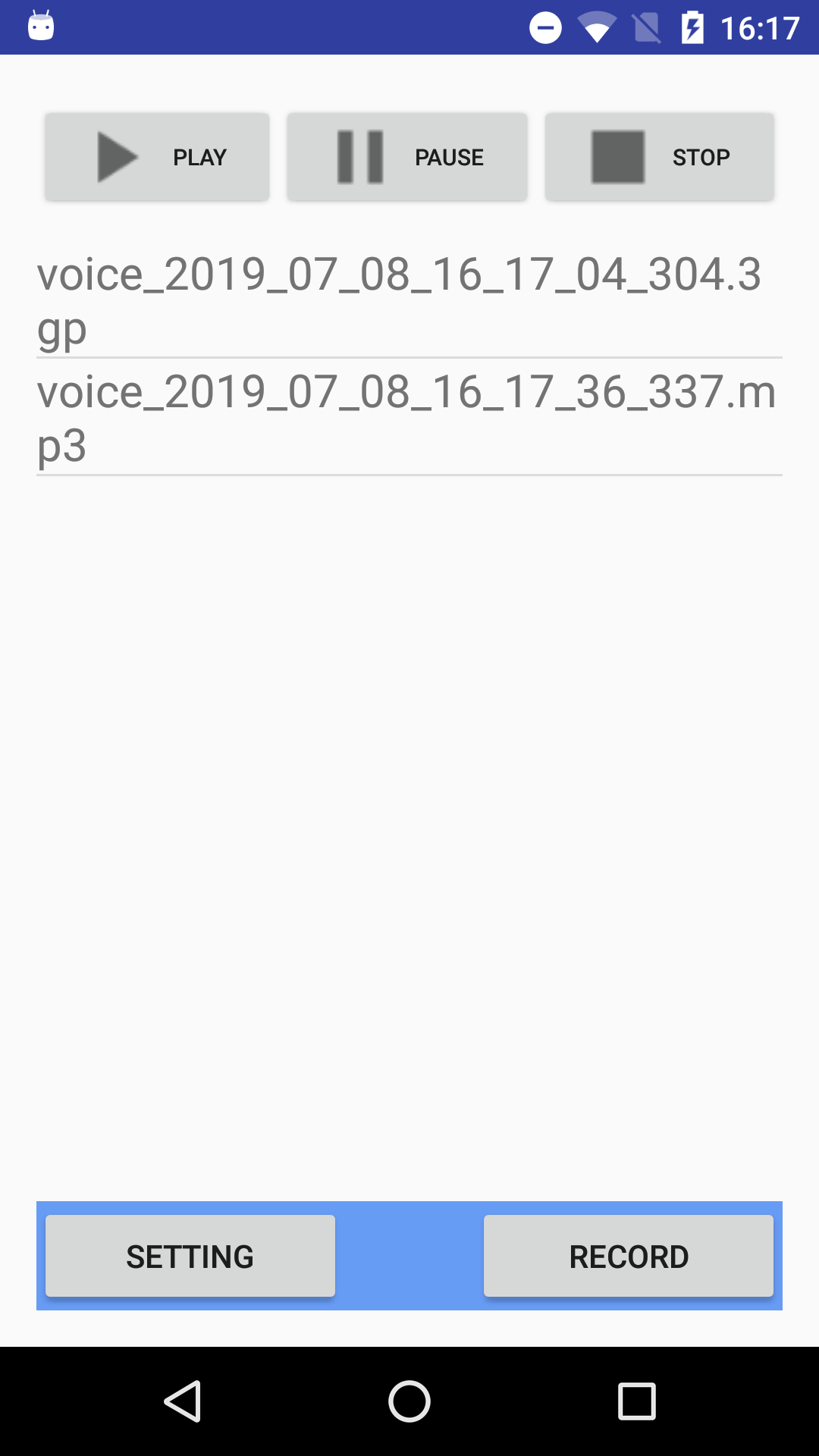This screenshot has height=1456, width=819.
Task: Select the voice recording ending in 304.3gp
Action: point(409,300)
